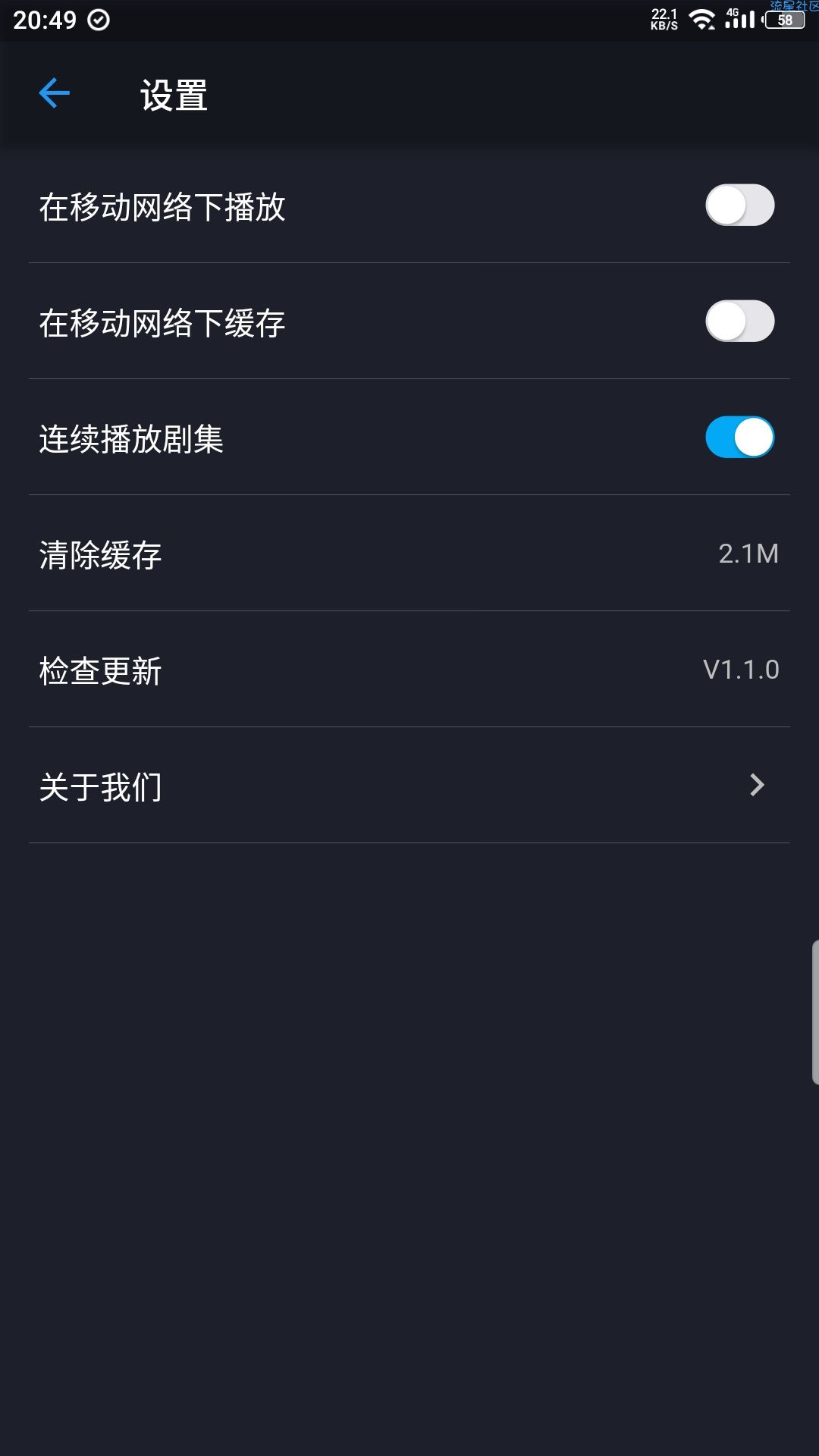
Task: Open 检查更新 to check for updates
Action: (x=409, y=670)
